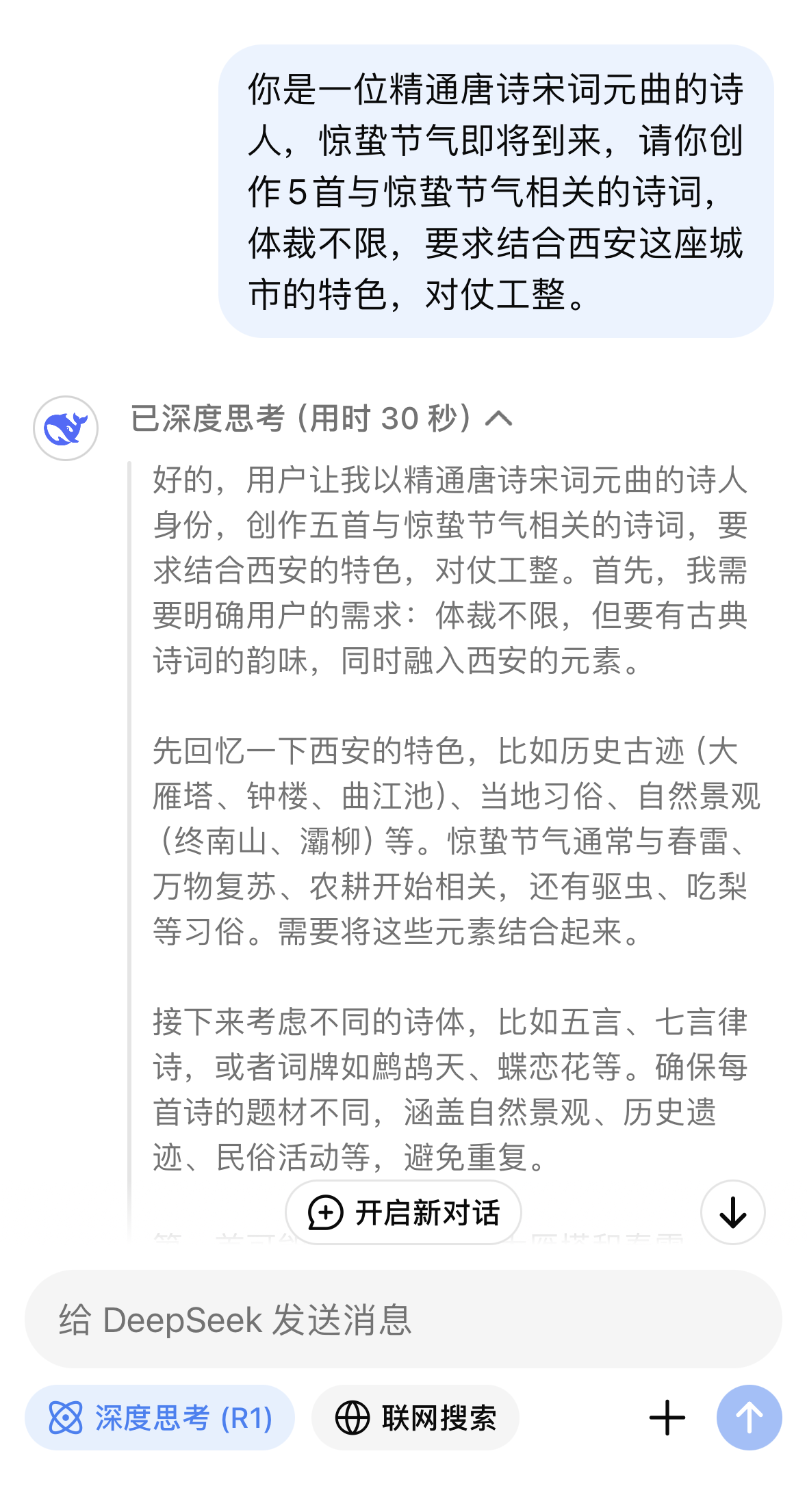807x1512 pixels.
Task: Focus the 给 DeepSeek 发送消息 input field
Action: (x=403, y=1319)
